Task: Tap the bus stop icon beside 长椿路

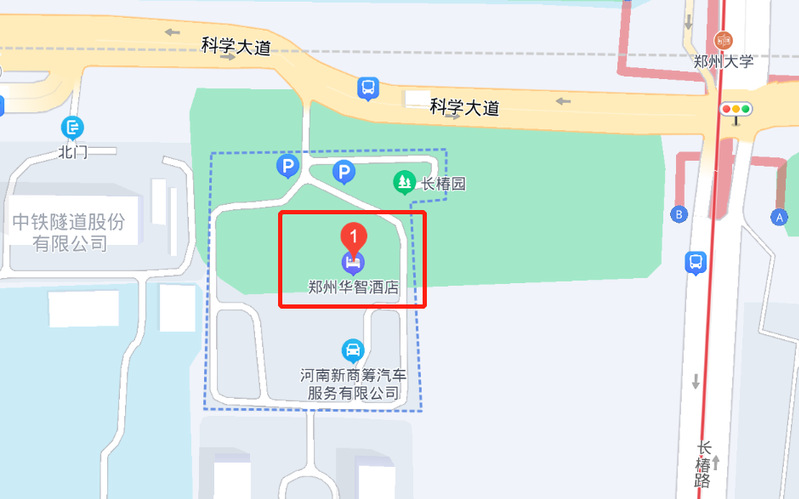Action: coord(695,262)
